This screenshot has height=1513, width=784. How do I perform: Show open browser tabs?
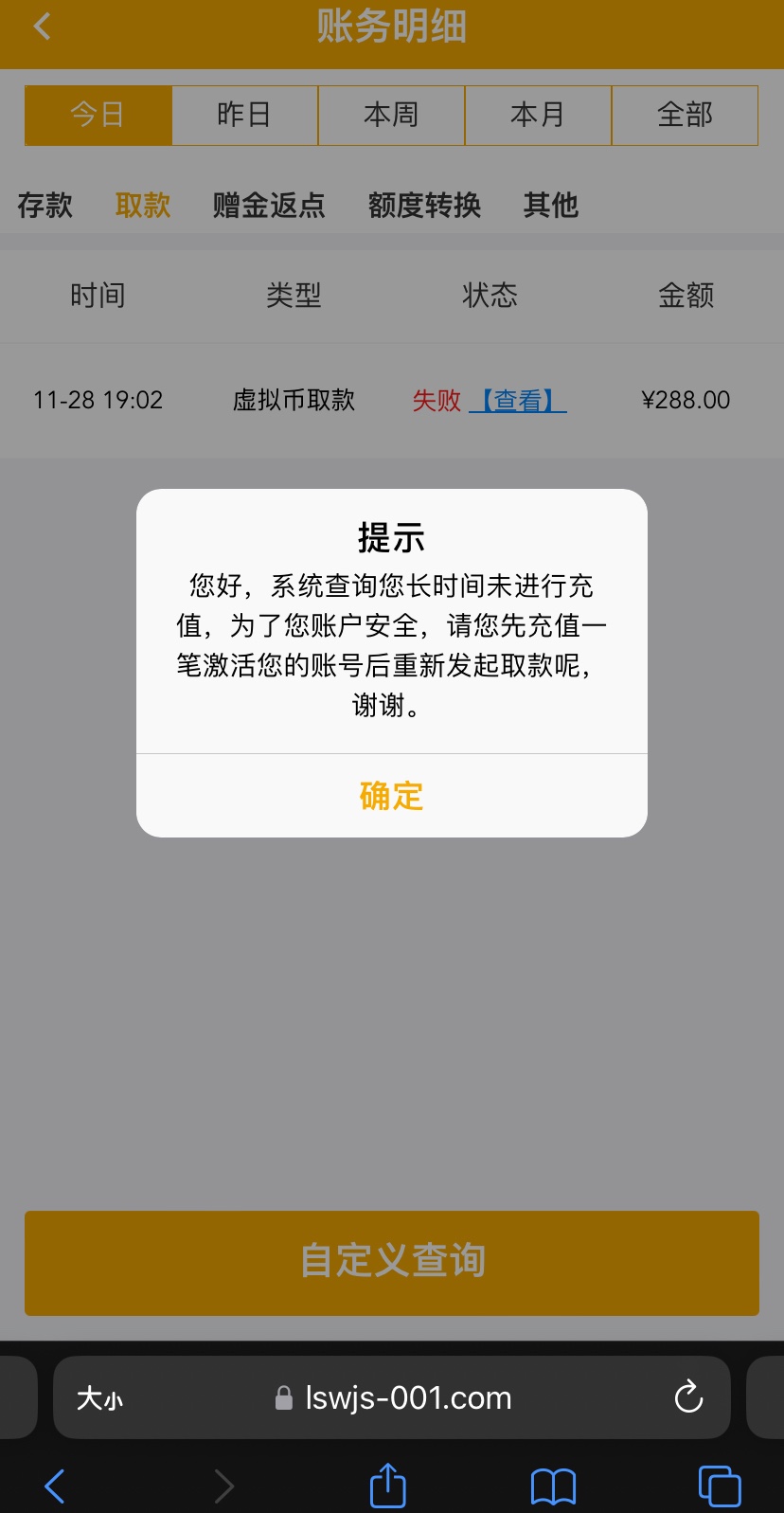(719, 1486)
